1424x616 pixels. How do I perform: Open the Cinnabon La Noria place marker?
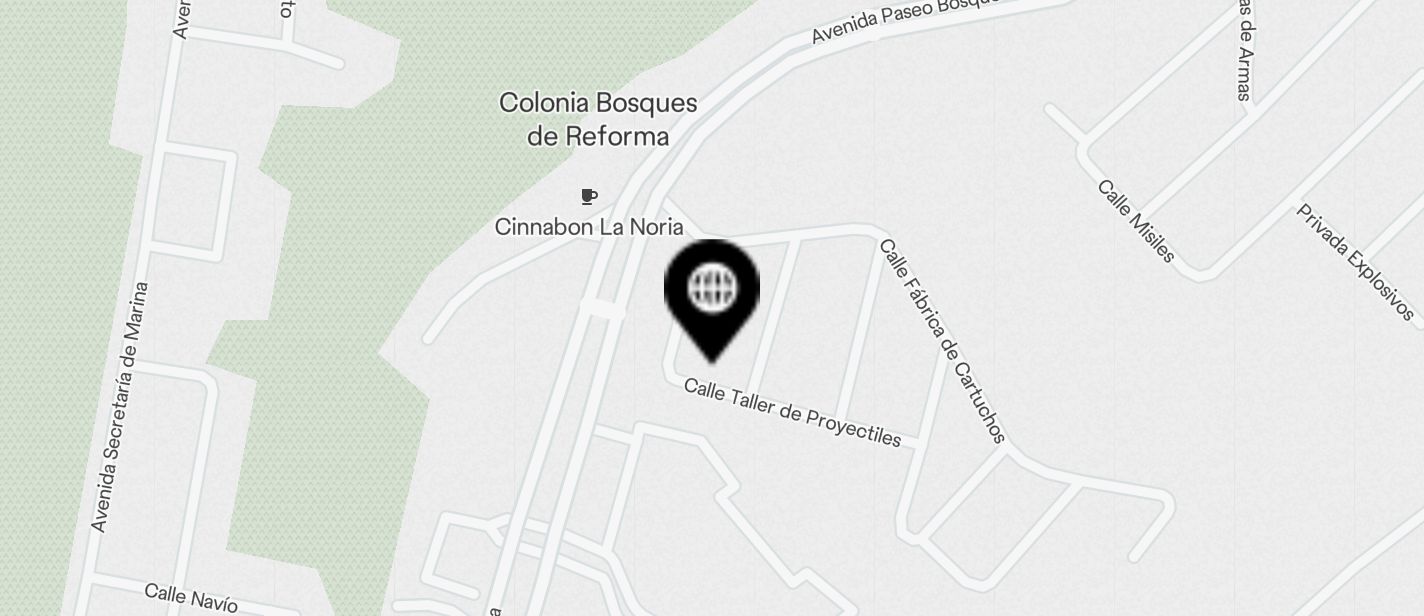click(589, 197)
